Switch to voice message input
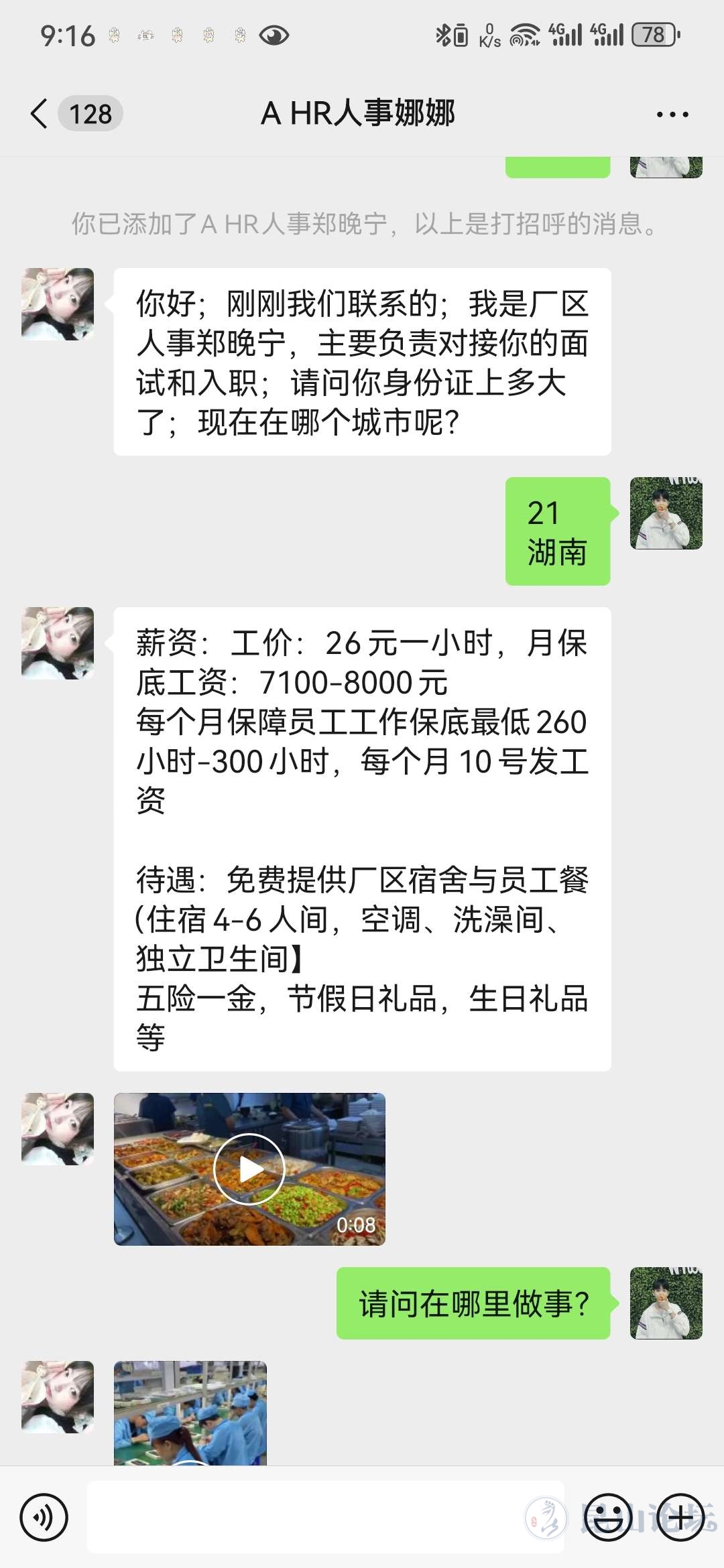The height and width of the screenshot is (1568, 724). pyautogui.click(x=44, y=1518)
